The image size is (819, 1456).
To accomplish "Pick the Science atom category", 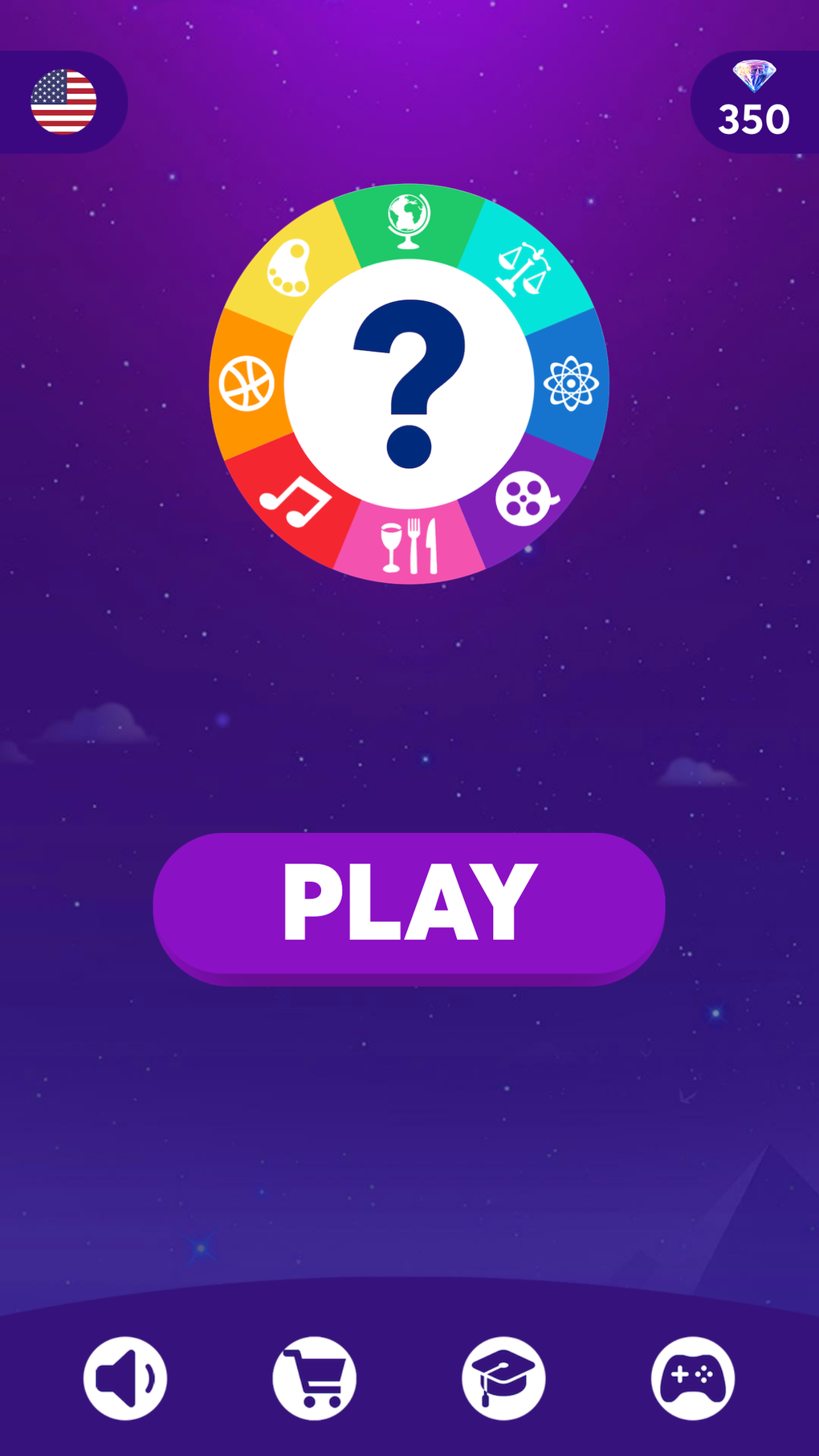I will coord(570,383).
